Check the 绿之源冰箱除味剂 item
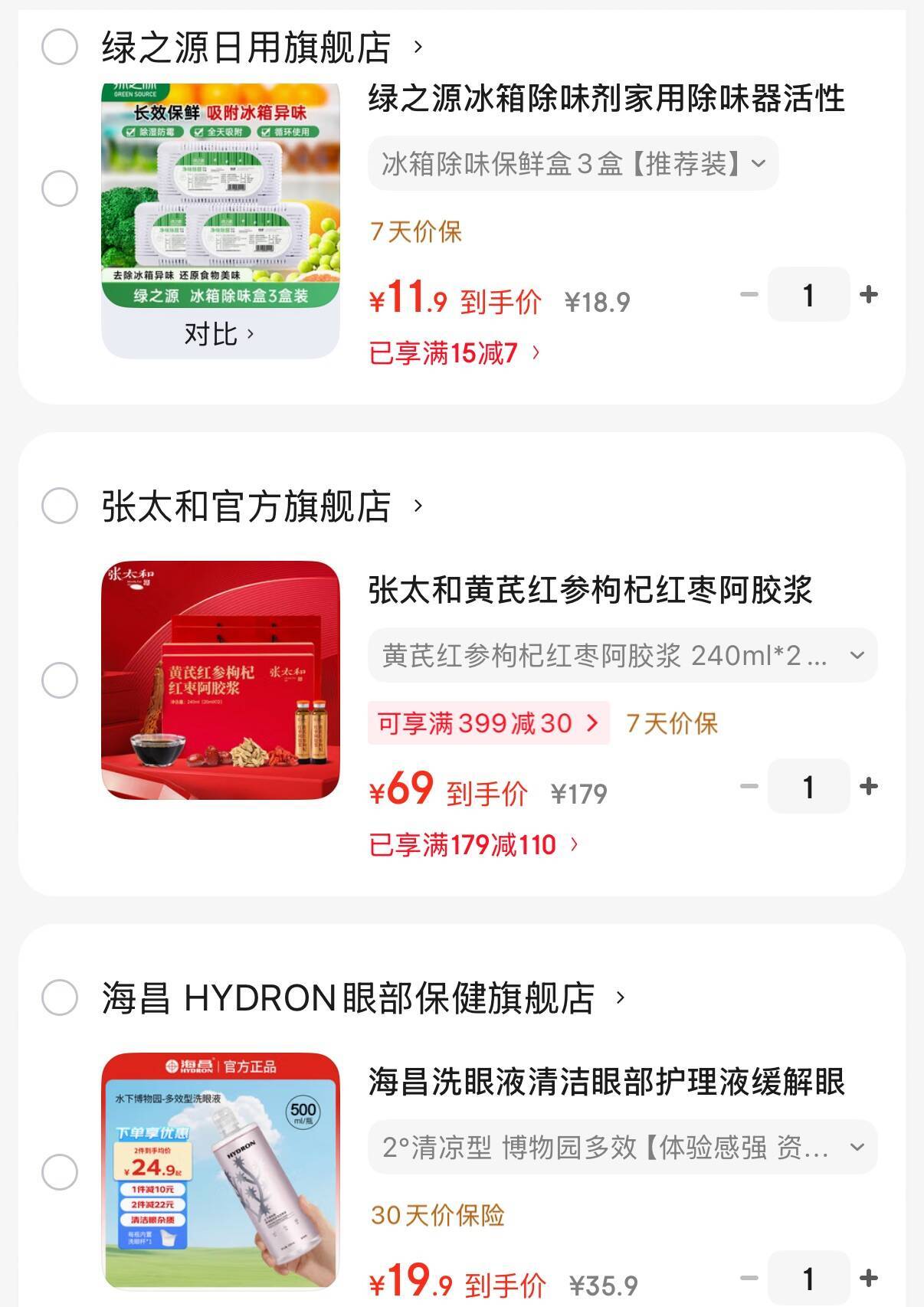924x1307 pixels. [x=60, y=188]
